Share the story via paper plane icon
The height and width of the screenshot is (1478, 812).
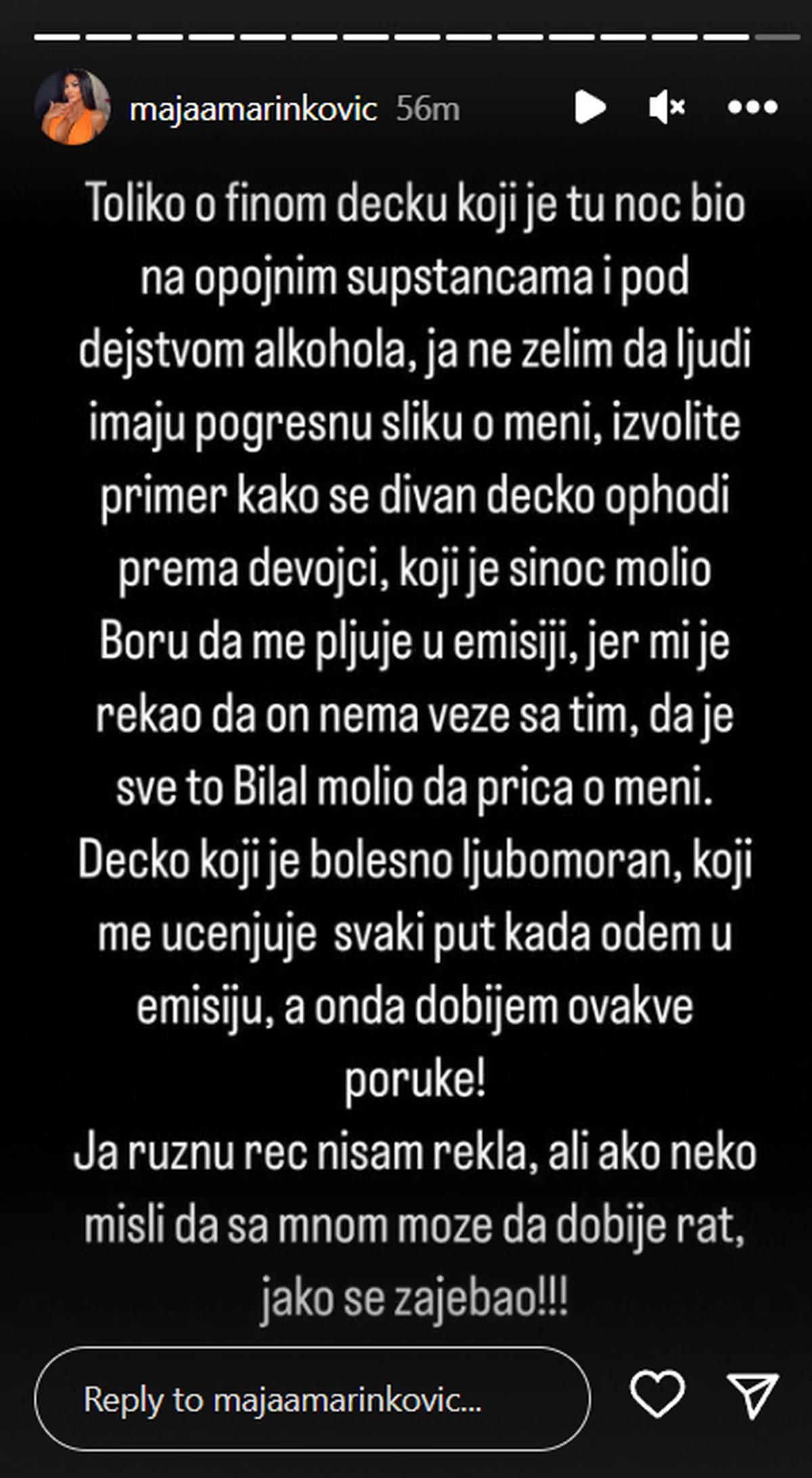pos(752,1395)
